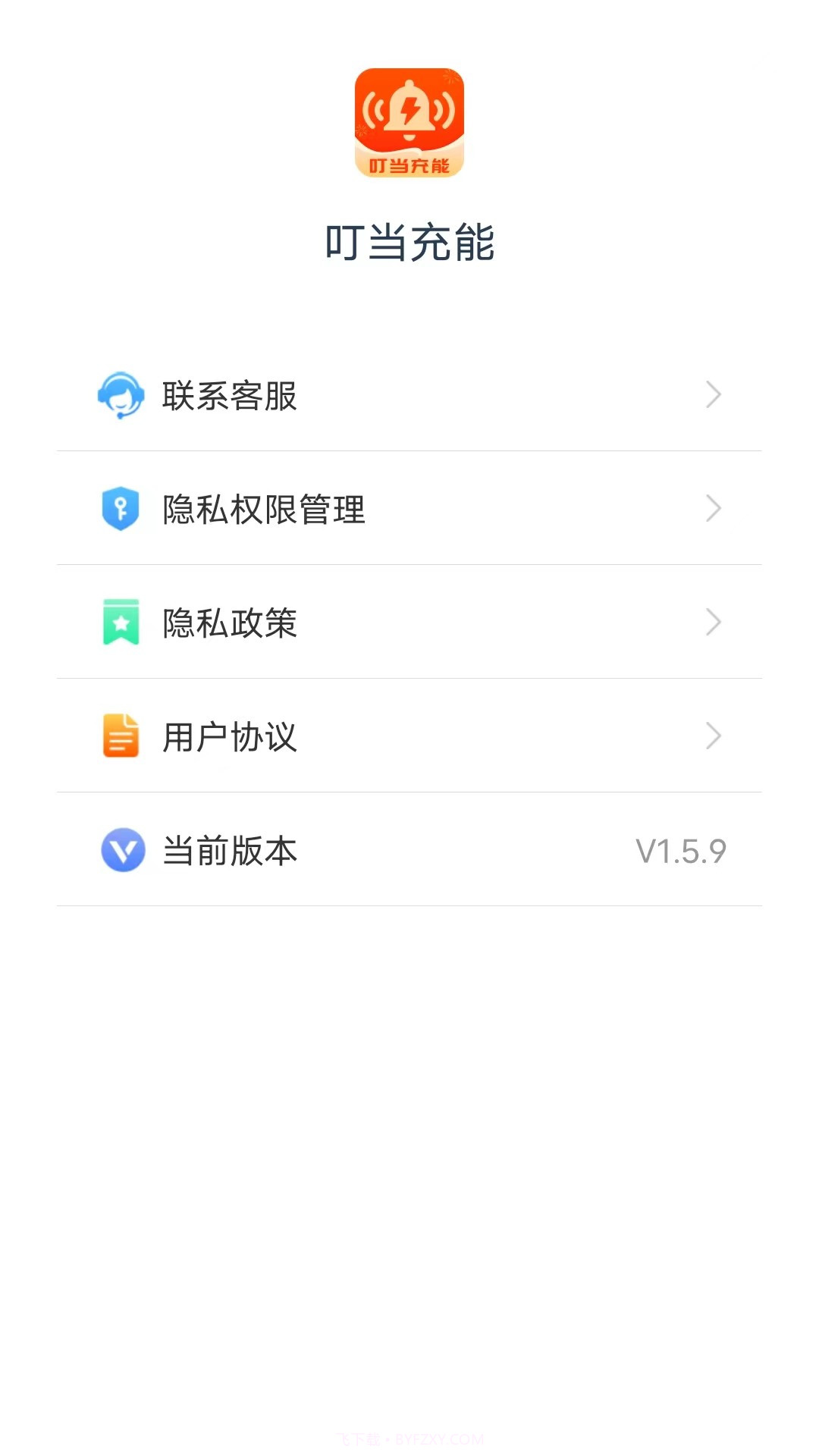Expand the 用户协议 chevron arrow
Image resolution: width=819 pixels, height=1456 pixels.
[x=714, y=736]
